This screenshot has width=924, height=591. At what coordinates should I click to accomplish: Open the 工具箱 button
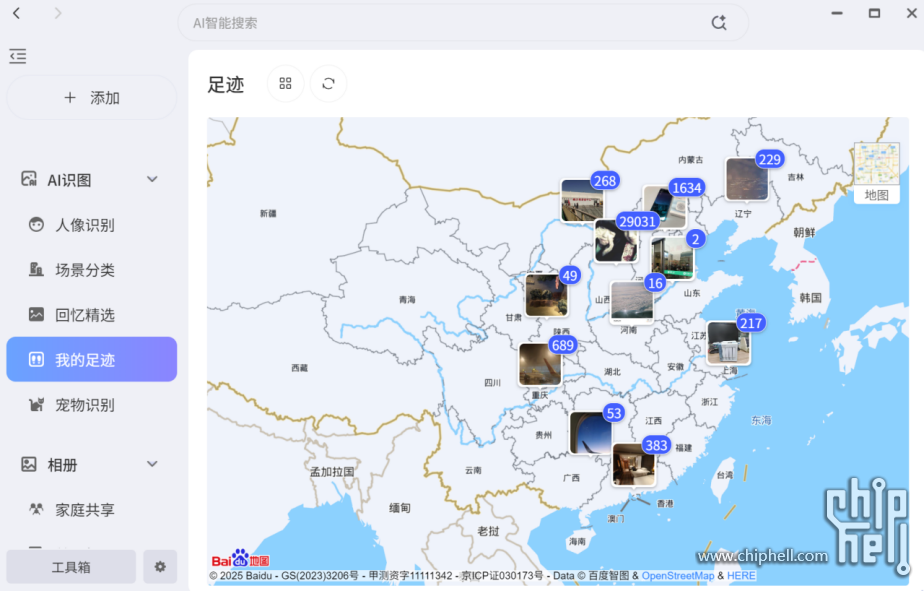pos(71,567)
